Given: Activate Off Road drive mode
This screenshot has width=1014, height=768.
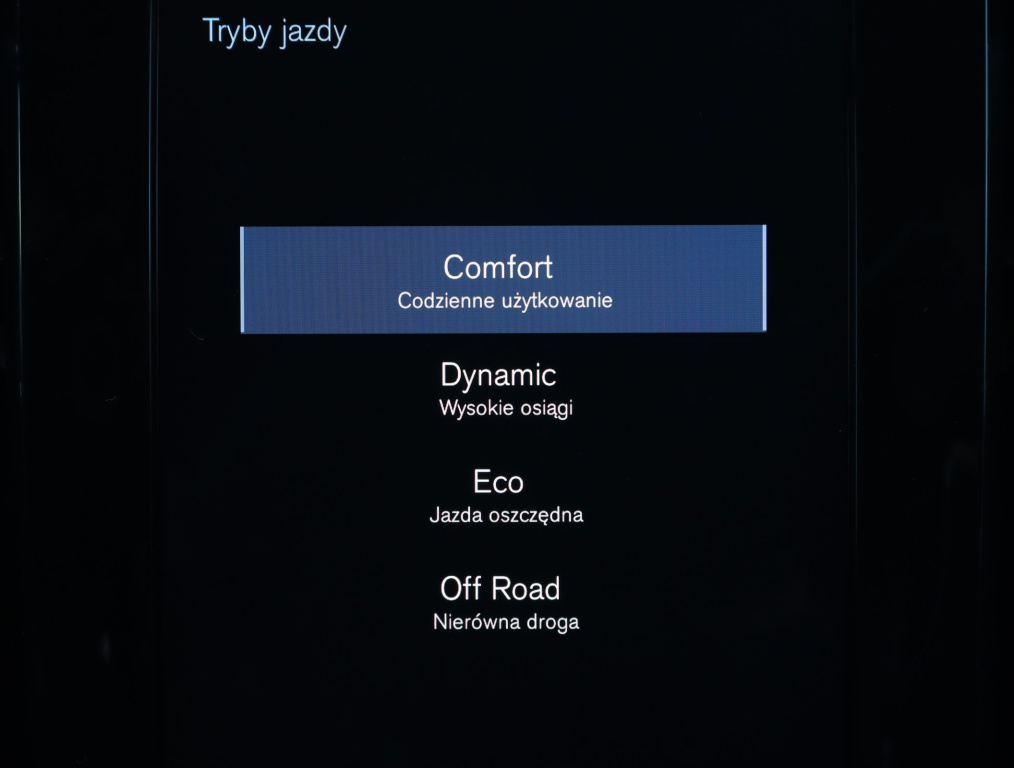Looking at the screenshot, I should point(503,601).
